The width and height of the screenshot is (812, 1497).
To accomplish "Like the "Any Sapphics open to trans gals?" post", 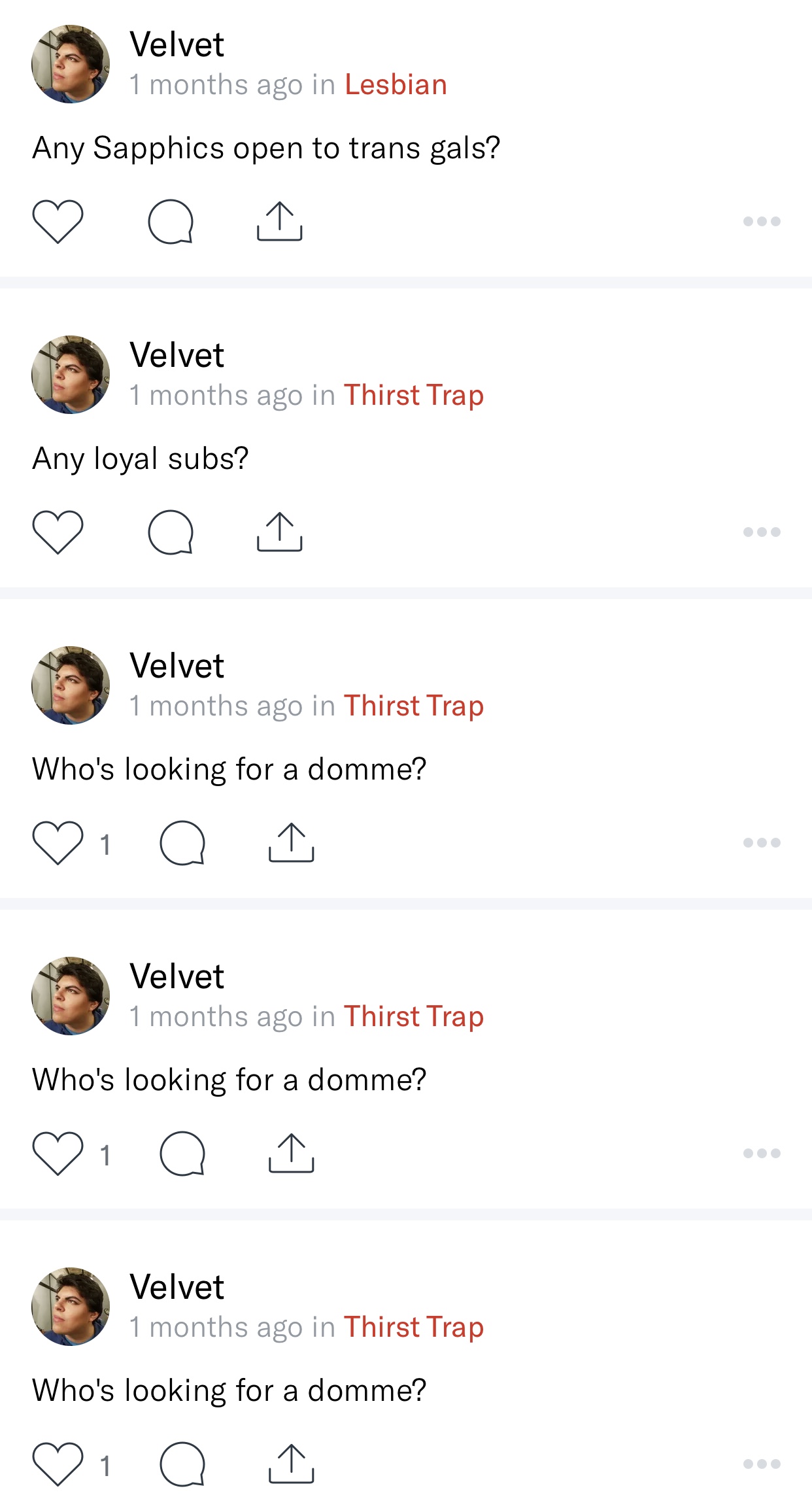I will [58, 221].
